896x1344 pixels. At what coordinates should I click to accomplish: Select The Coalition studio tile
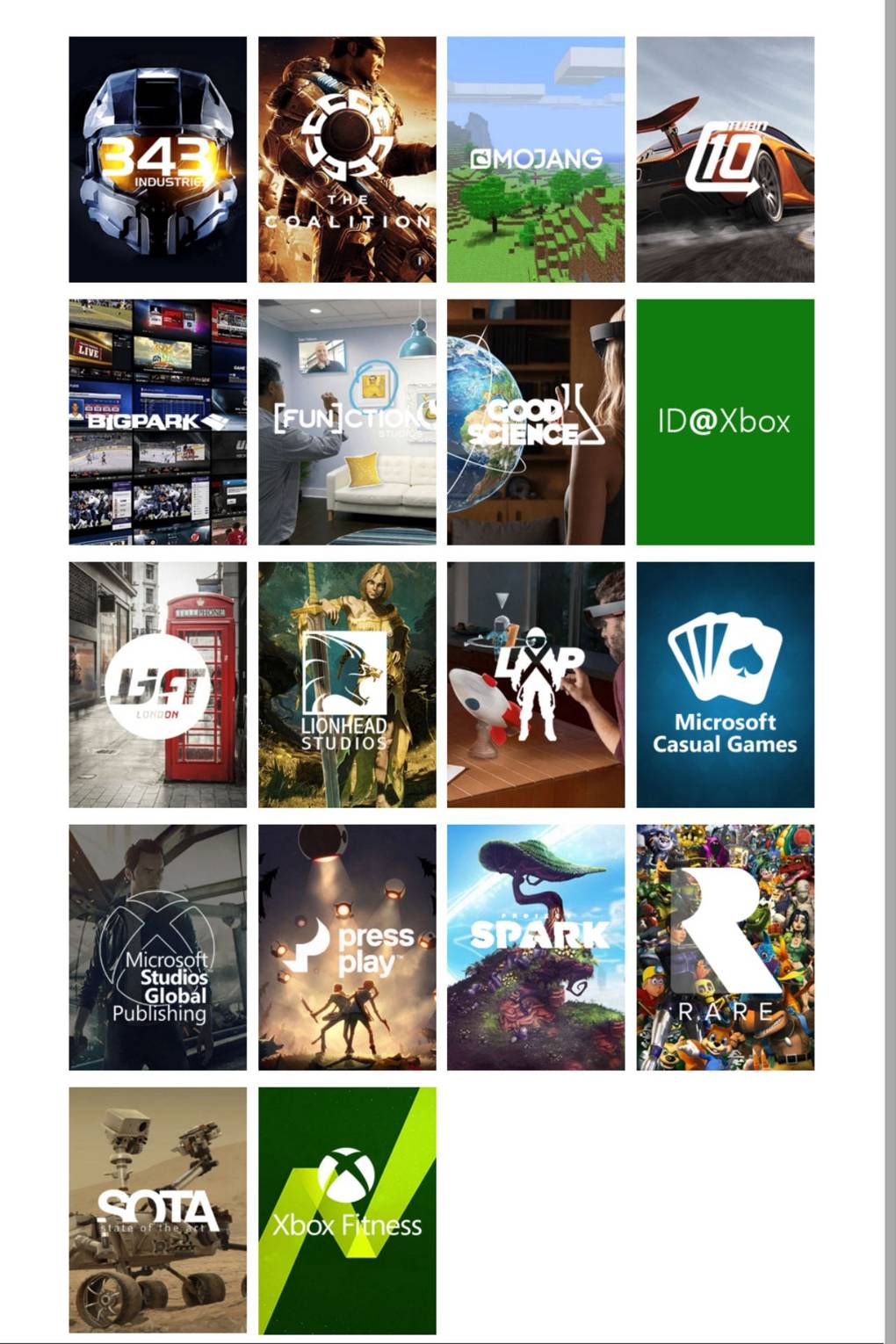[x=347, y=159]
